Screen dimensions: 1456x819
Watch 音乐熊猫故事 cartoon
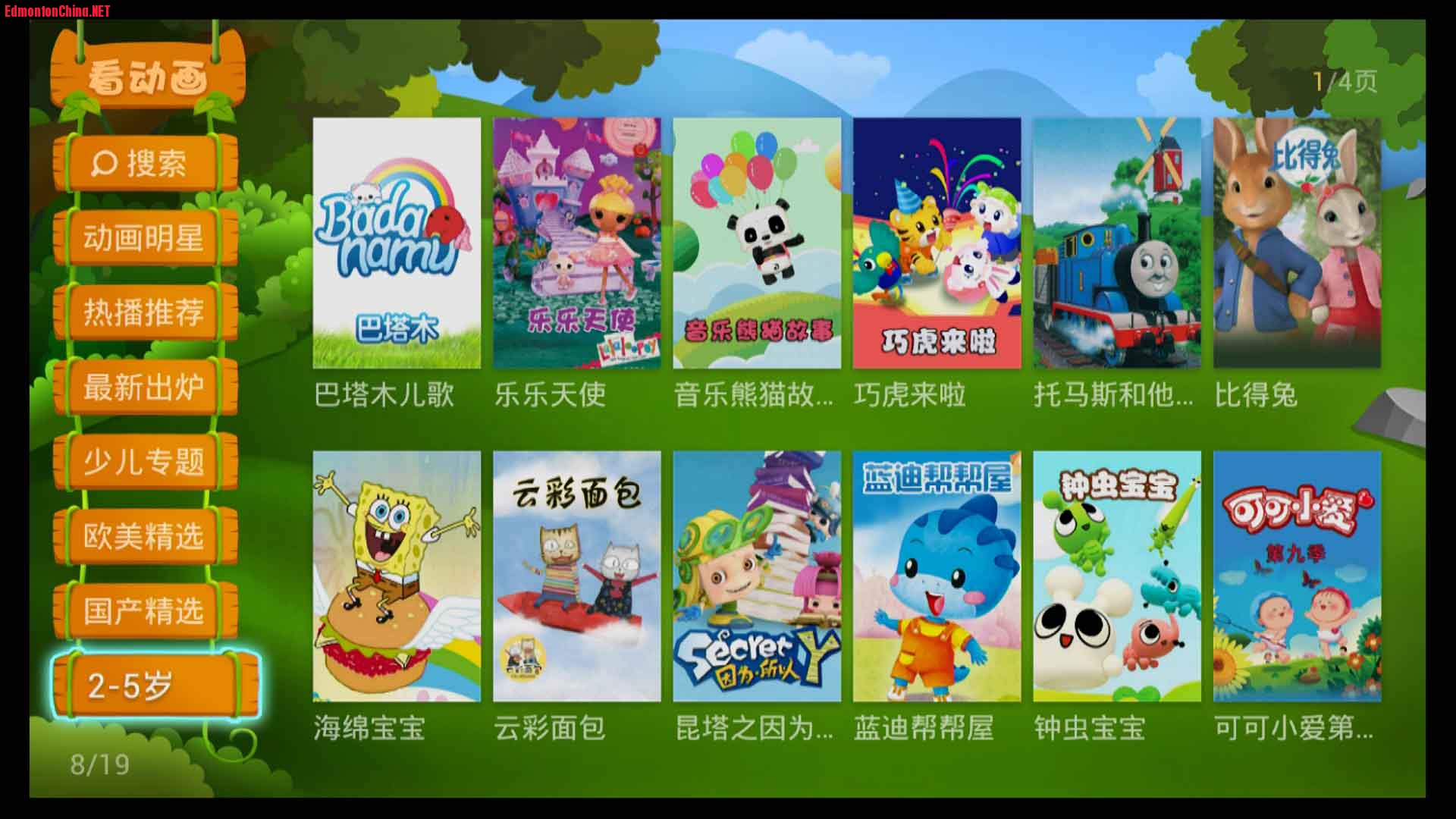point(757,243)
